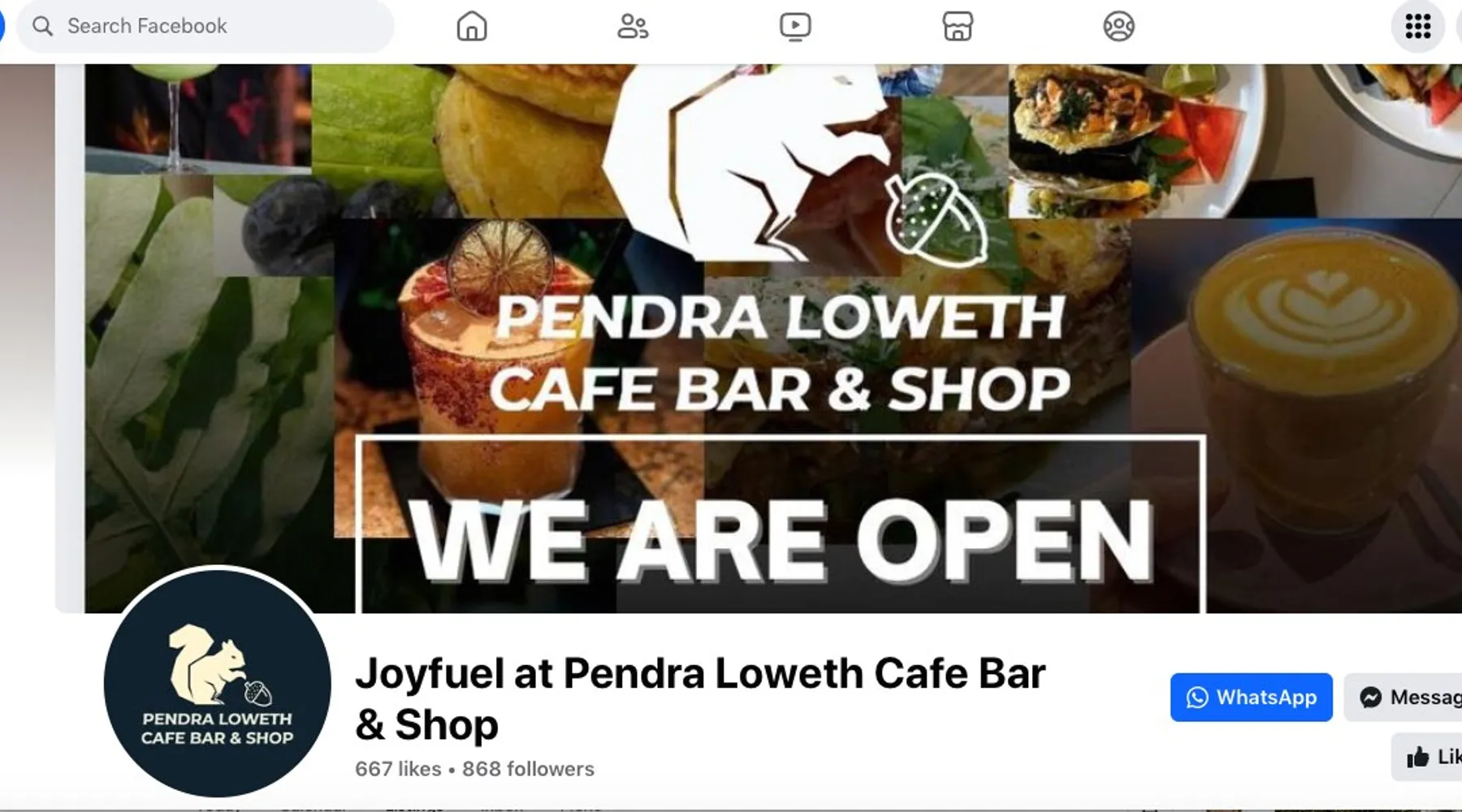Send a message to the page
This screenshot has width=1462, height=812.
point(1407,697)
